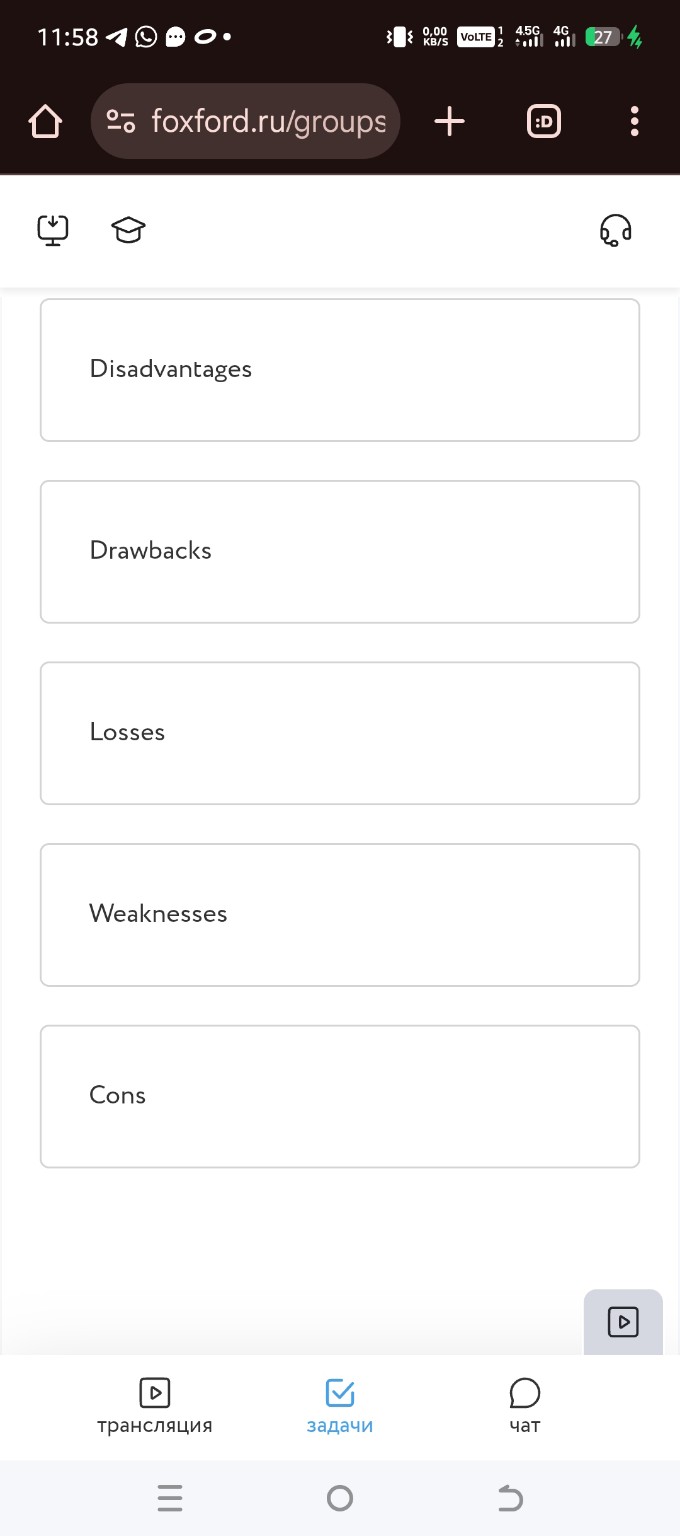This screenshot has height=1536, width=680.
Task: Choose the Drawbacks answer
Action: [339, 551]
